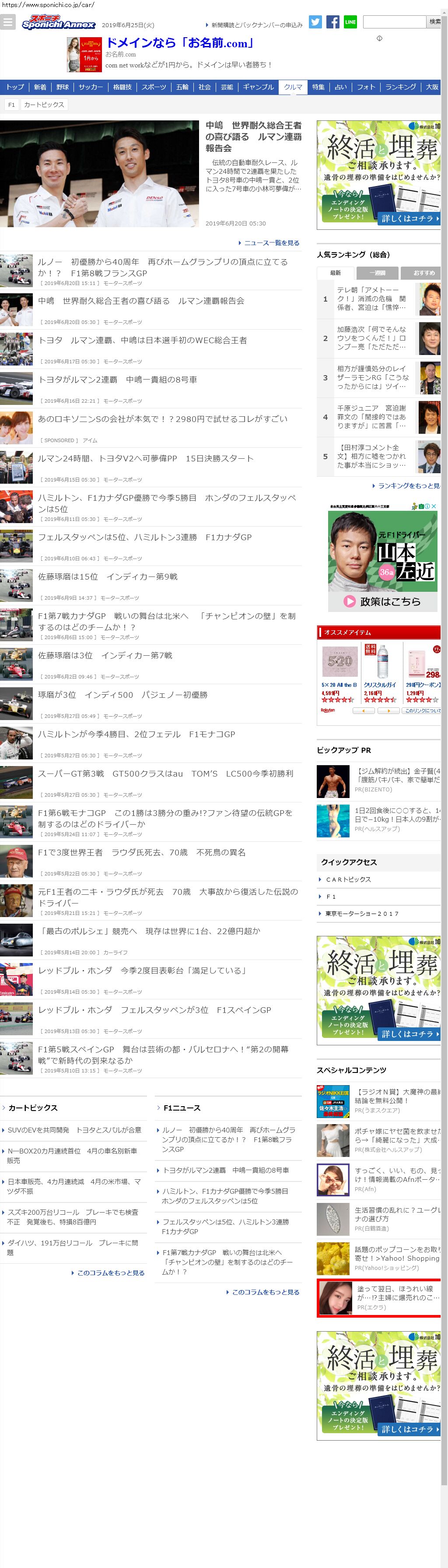Open article 佐藤琢磨は15位 インディカー第9戦
The height and width of the screenshot is (1568, 448).
pos(108,577)
